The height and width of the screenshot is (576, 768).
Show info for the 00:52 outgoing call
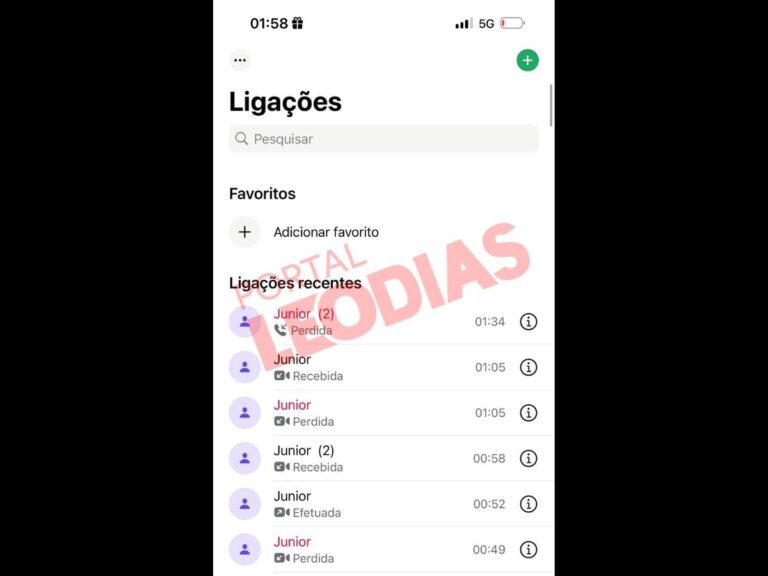pyautogui.click(x=529, y=504)
